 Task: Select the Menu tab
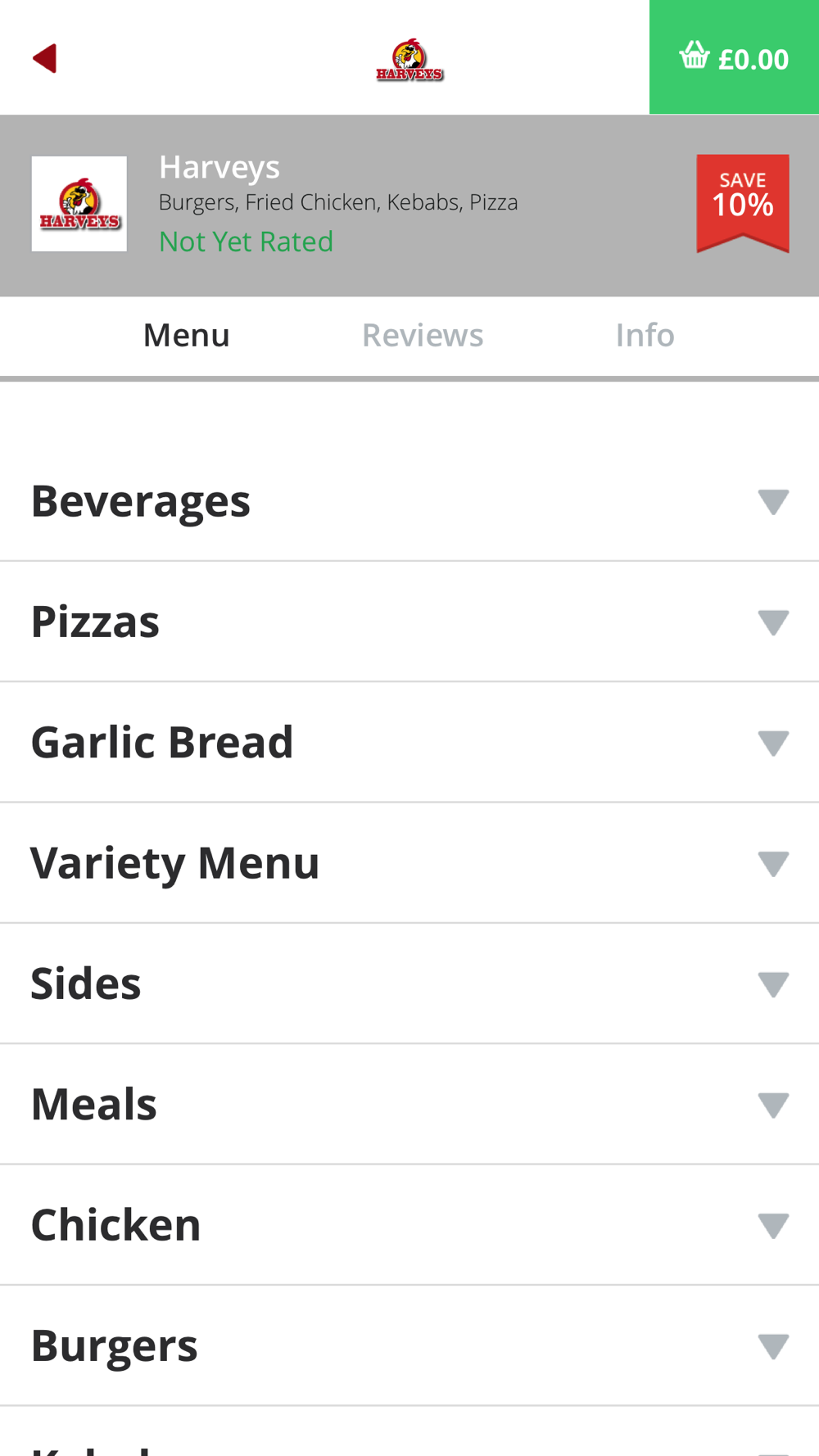187,335
